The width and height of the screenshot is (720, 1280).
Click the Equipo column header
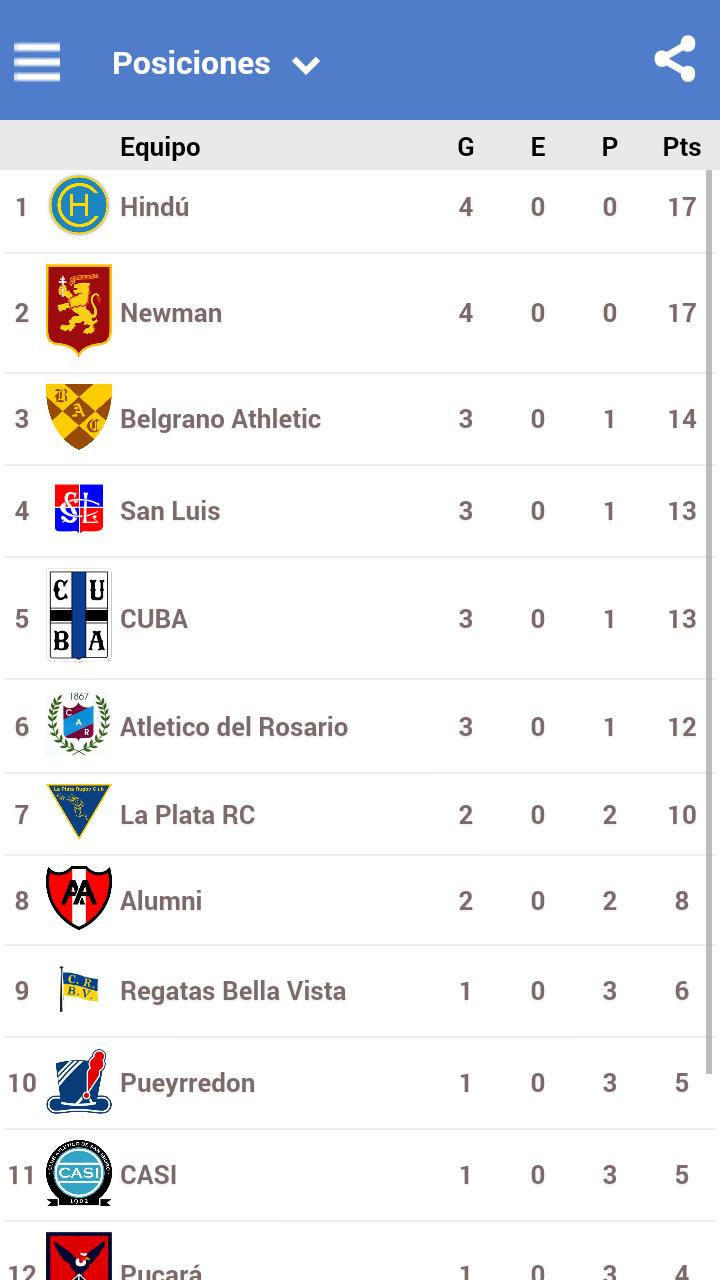click(x=161, y=146)
